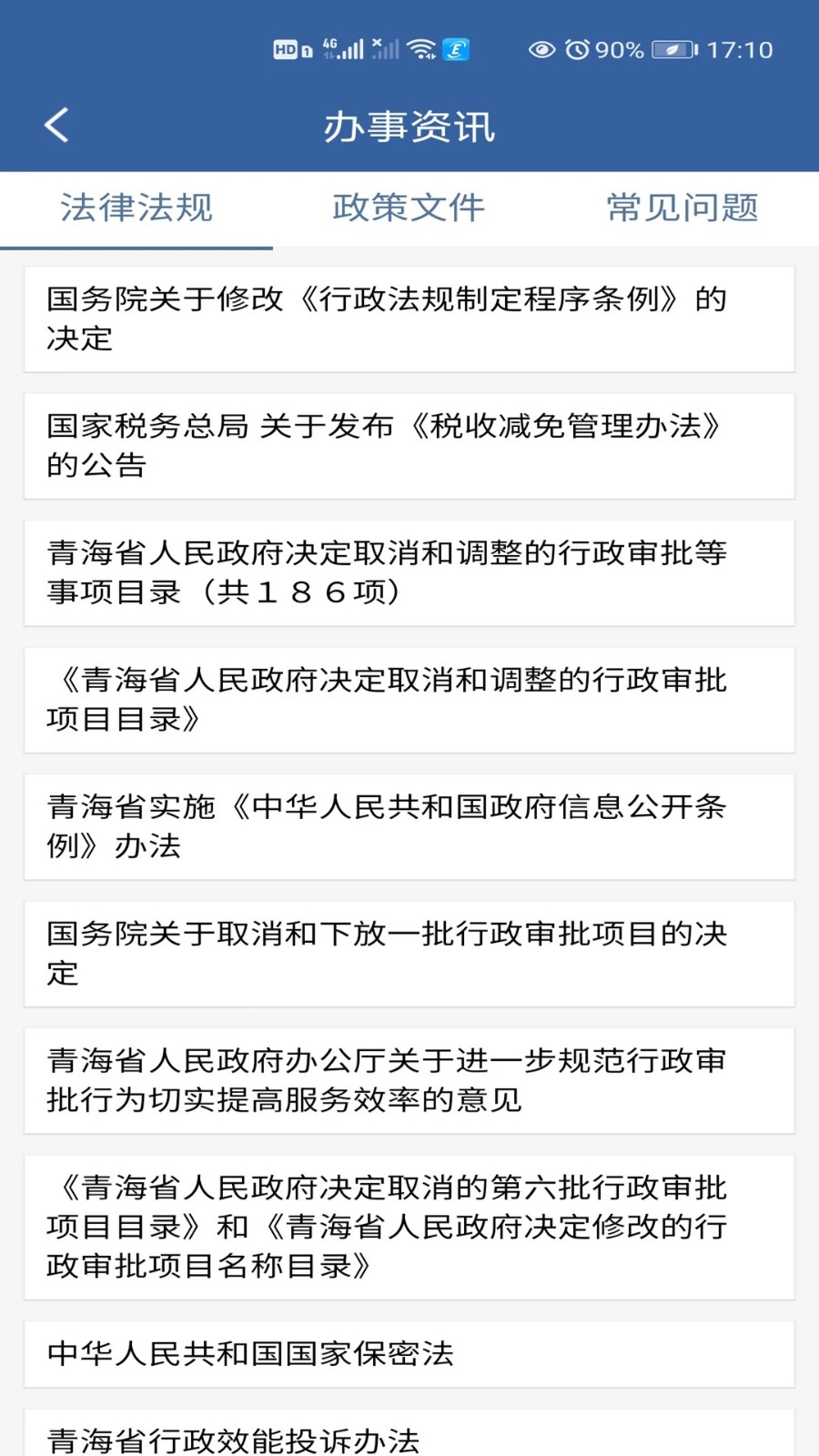Open 《税收减免管理办法》公告 entry
819x1456 pixels.
coord(409,446)
